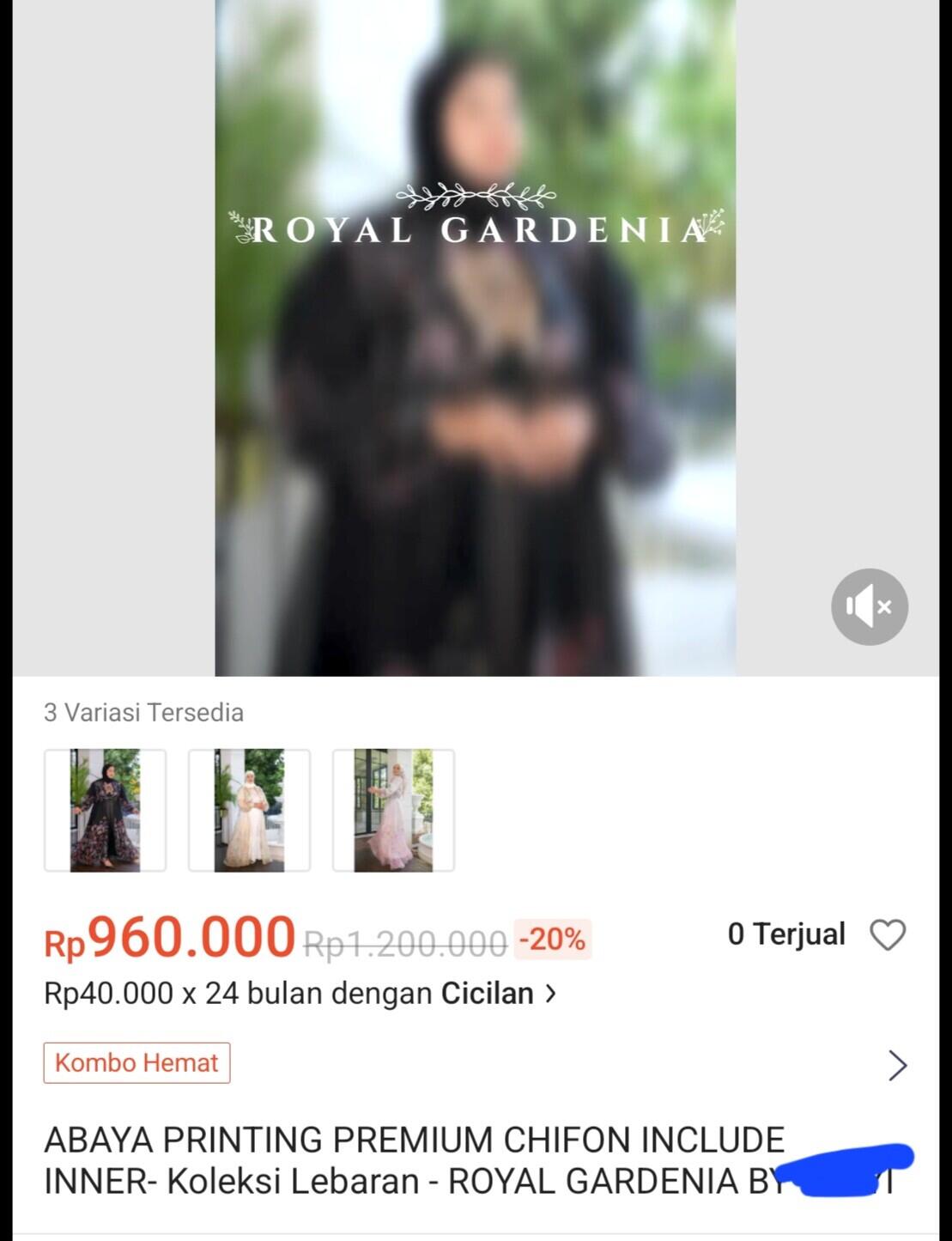Click the muted speaker icon on the video
952x1241 pixels.
pos(869,606)
